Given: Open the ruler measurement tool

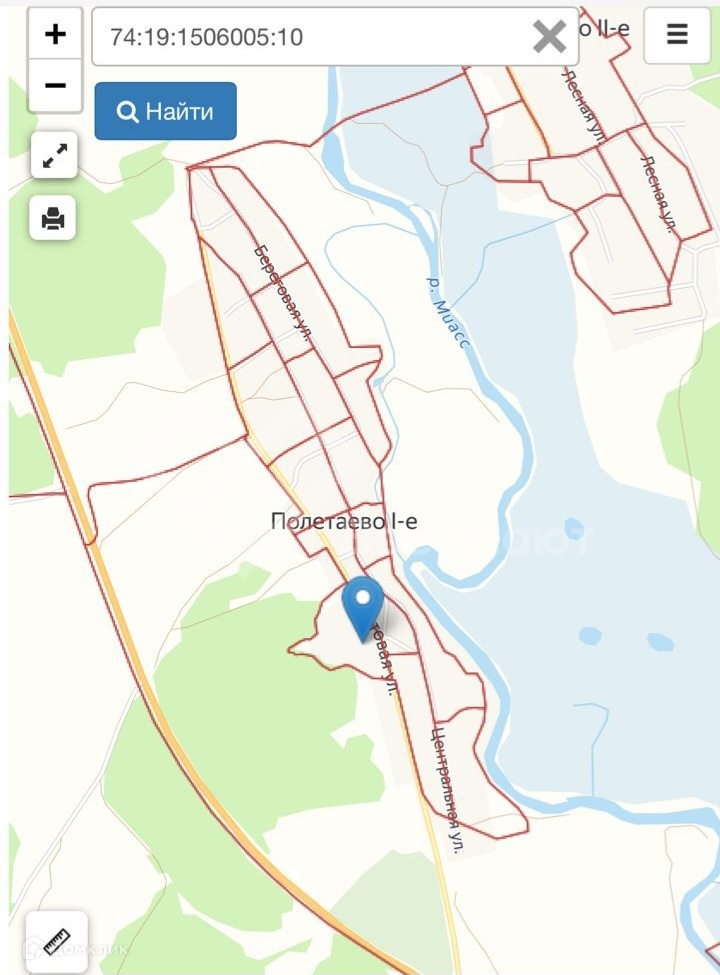Looking at the screenshot, I should coord(57,942).
